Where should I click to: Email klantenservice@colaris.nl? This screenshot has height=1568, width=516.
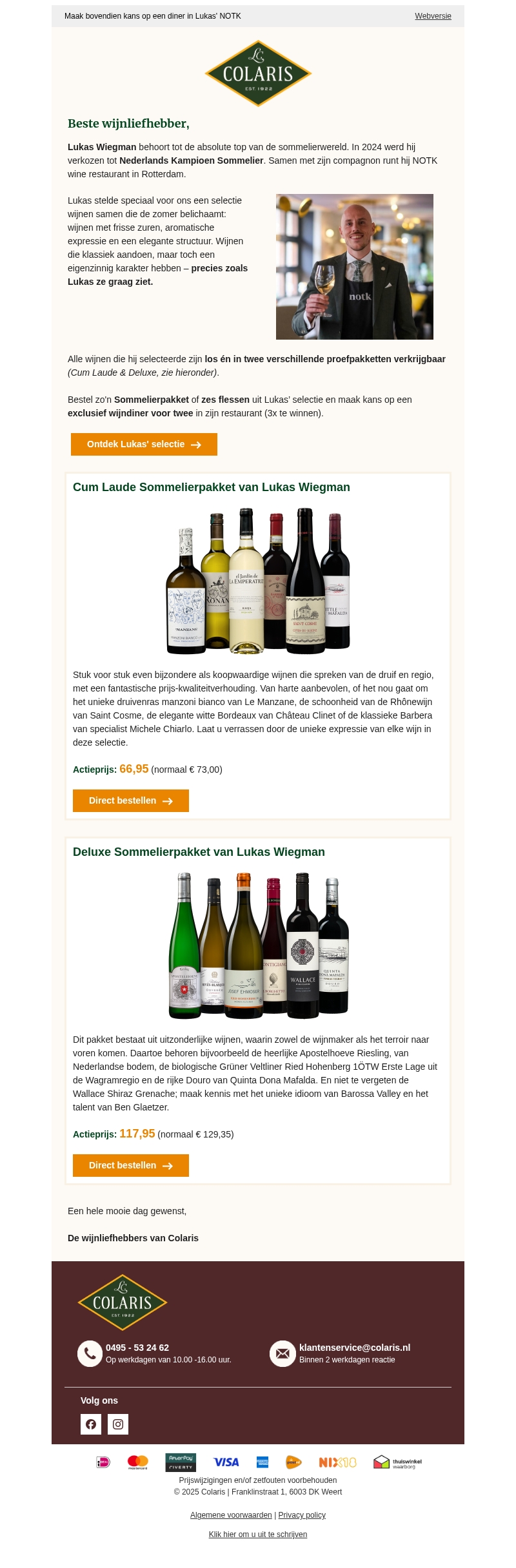354,1348
